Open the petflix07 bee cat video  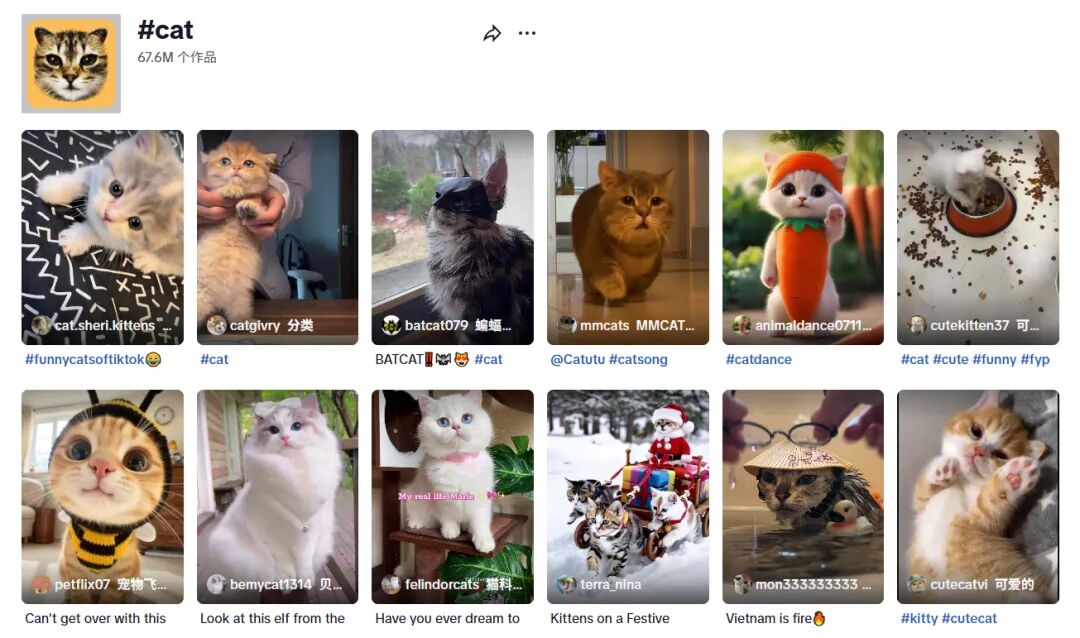pyautogui.click(x=102, y=490)
